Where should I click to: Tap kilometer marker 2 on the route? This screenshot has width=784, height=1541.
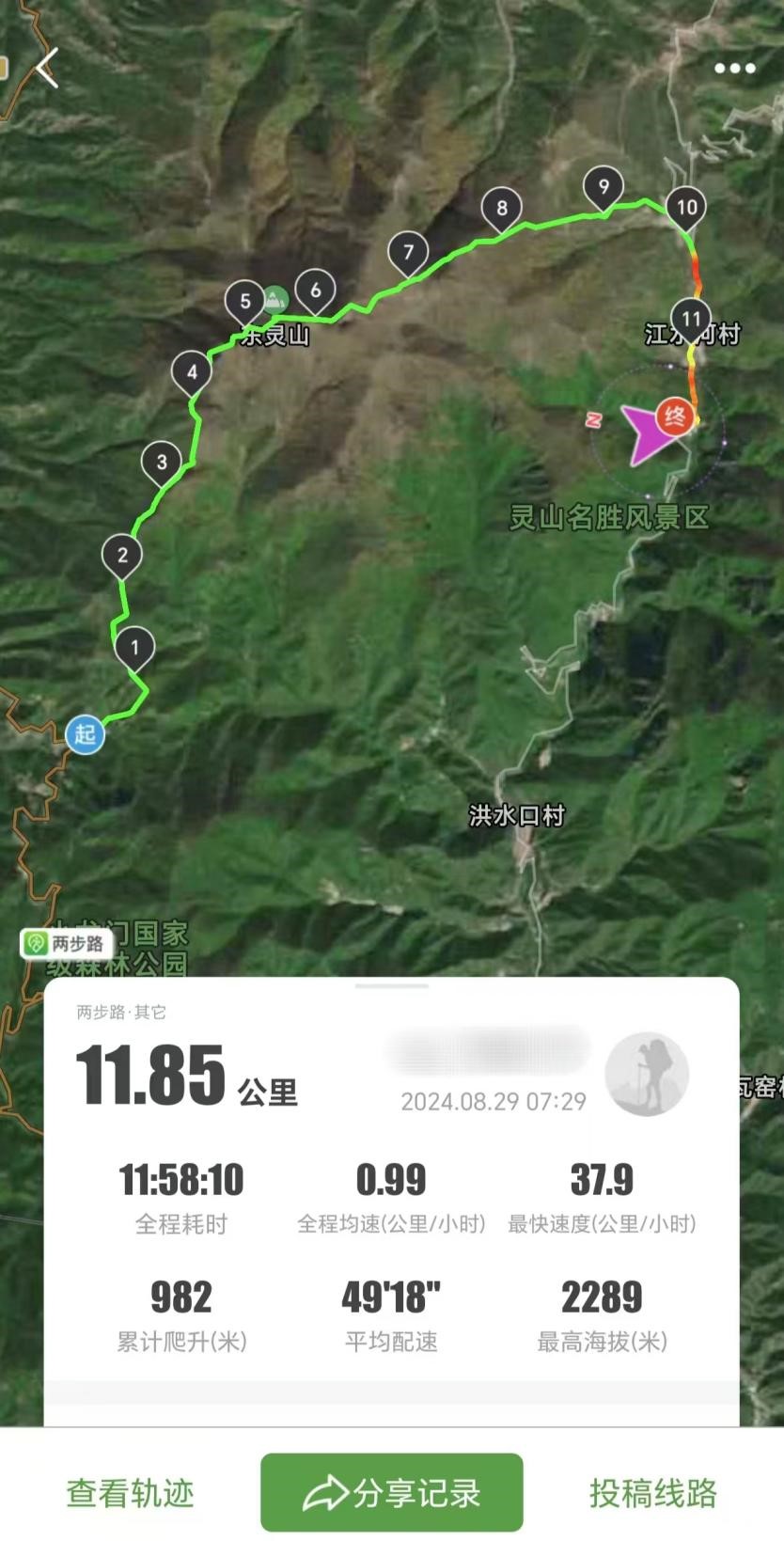pyautogui.click(x=122, y=555)
